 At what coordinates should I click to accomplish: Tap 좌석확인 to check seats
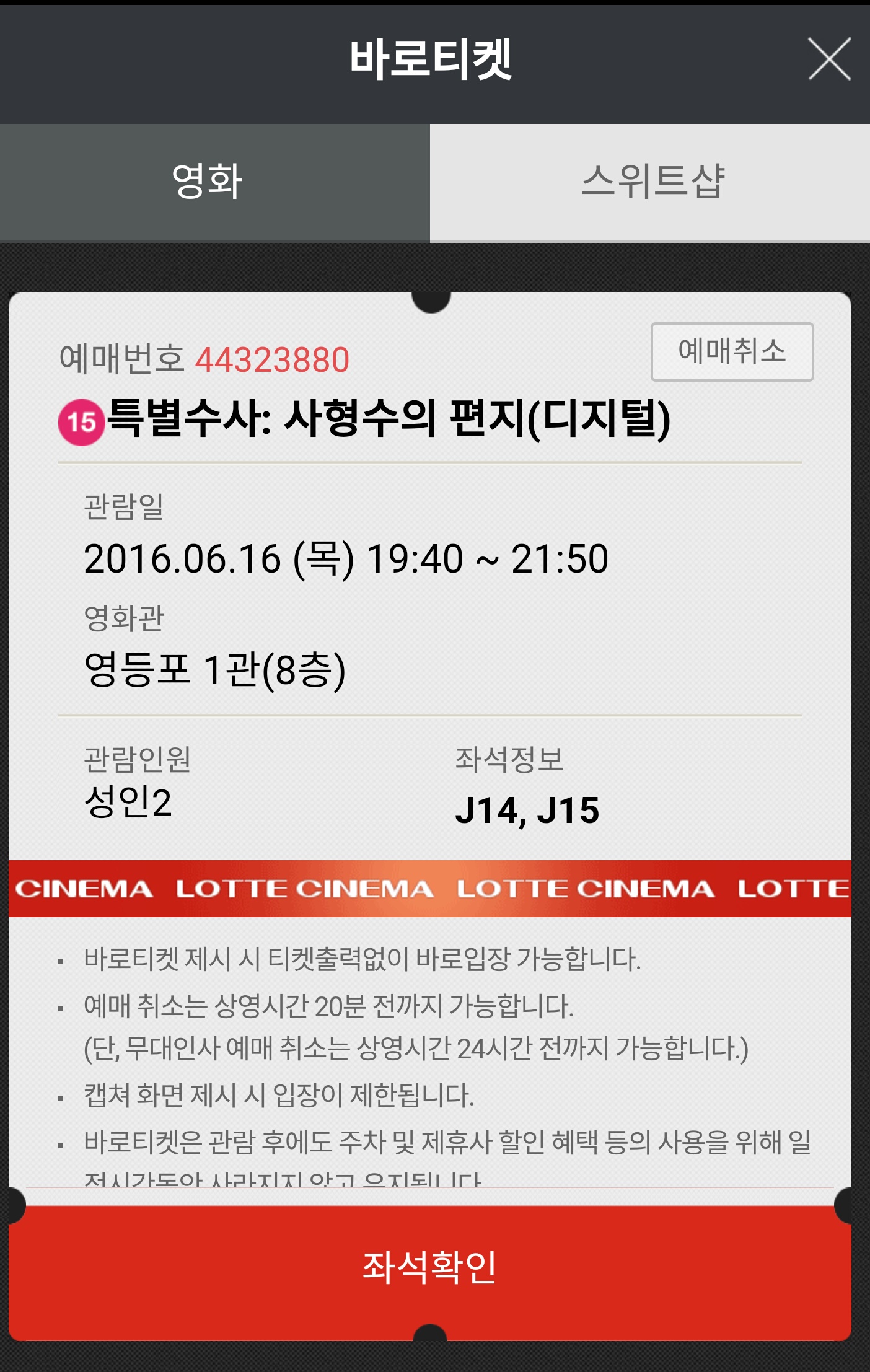[x=430, y=1268]
